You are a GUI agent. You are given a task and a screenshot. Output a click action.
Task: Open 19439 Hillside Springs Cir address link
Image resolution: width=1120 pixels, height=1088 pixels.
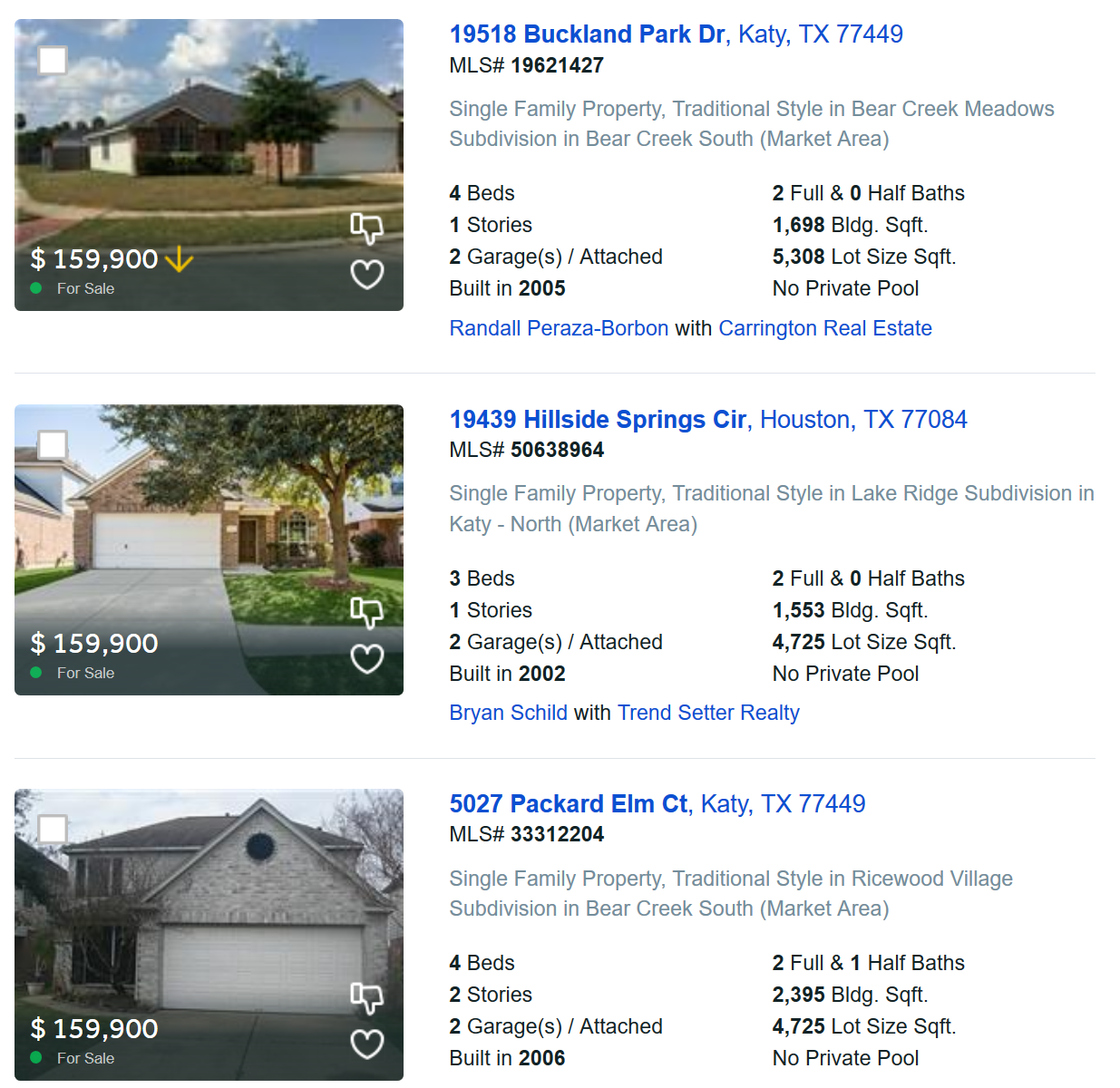pyautogui.click(x=707, y=420)
